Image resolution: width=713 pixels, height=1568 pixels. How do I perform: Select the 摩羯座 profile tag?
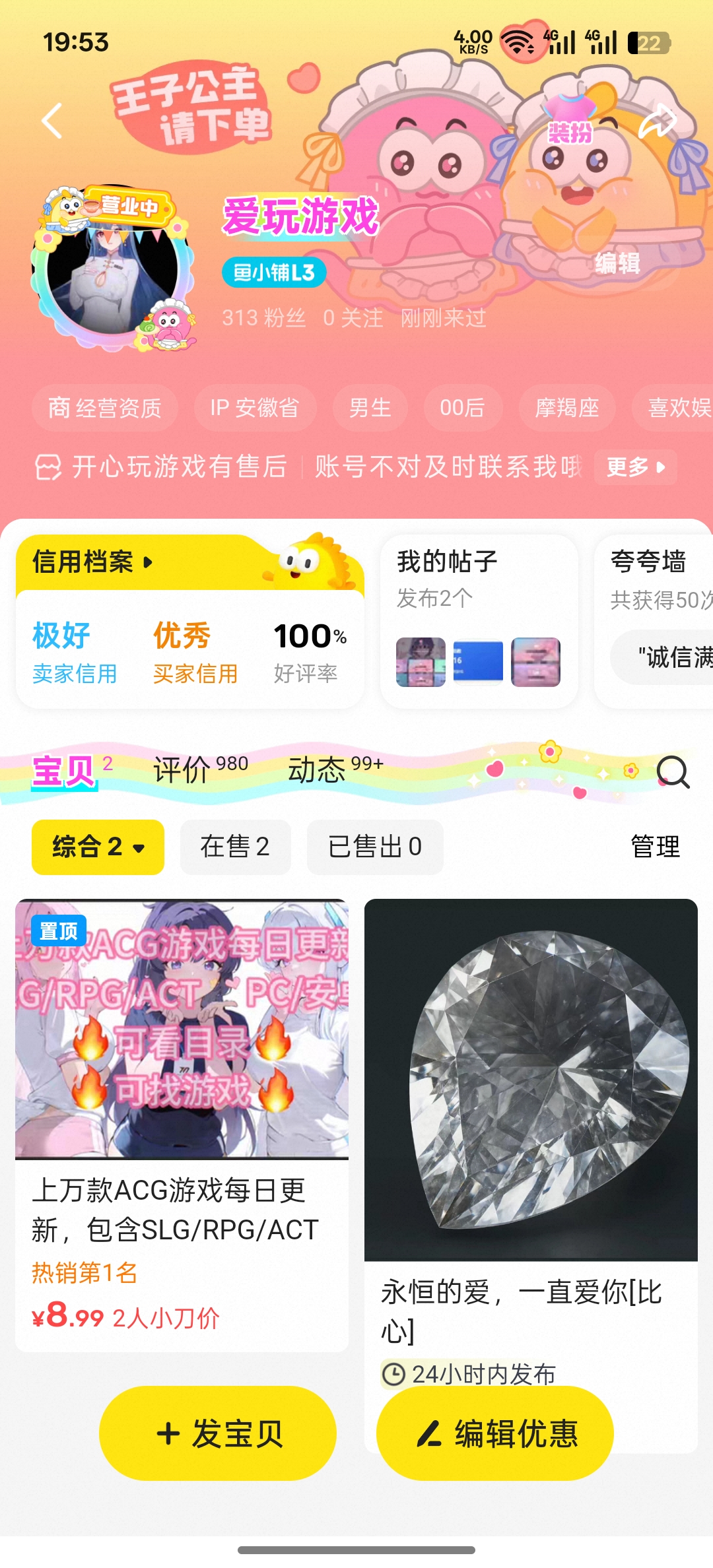point(566,408)
